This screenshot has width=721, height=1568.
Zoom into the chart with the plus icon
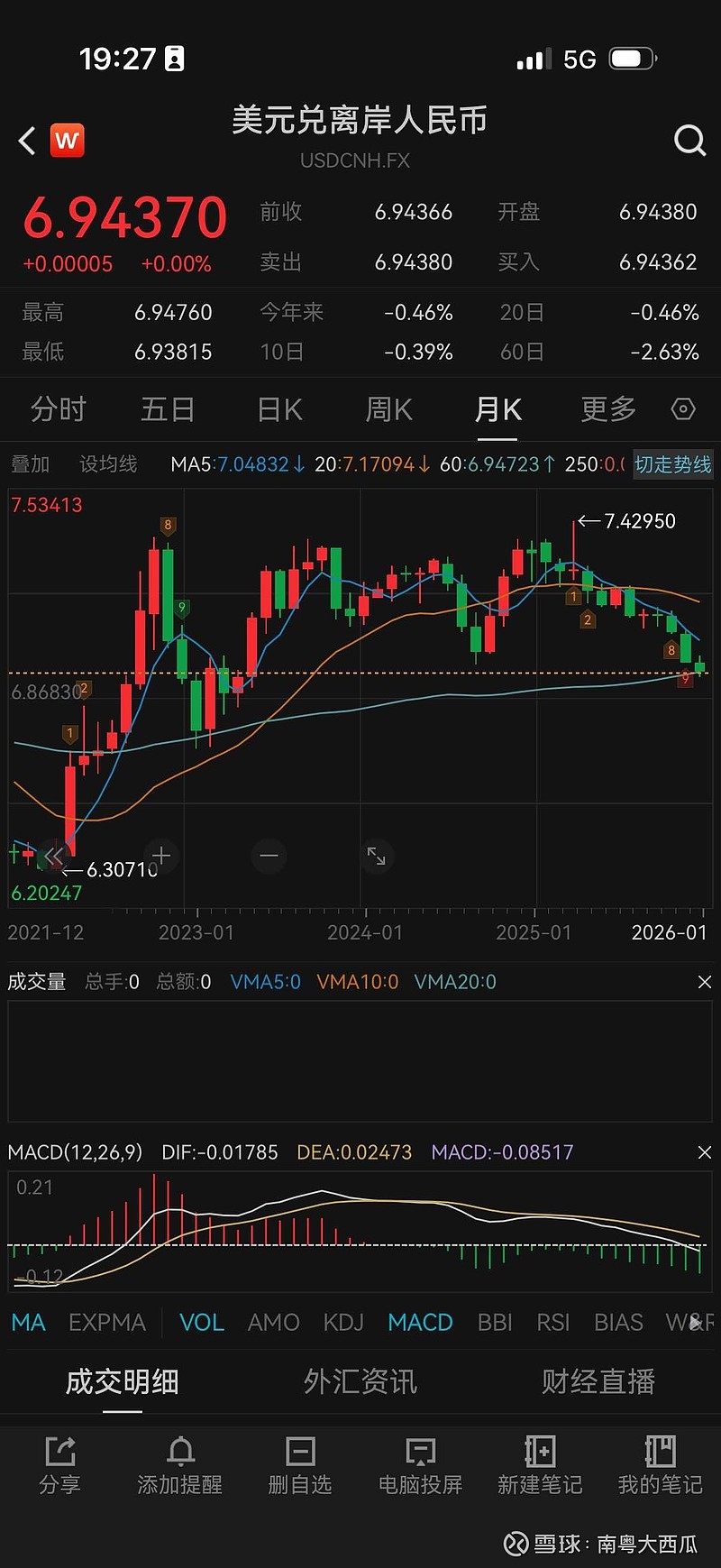(160, 856)
